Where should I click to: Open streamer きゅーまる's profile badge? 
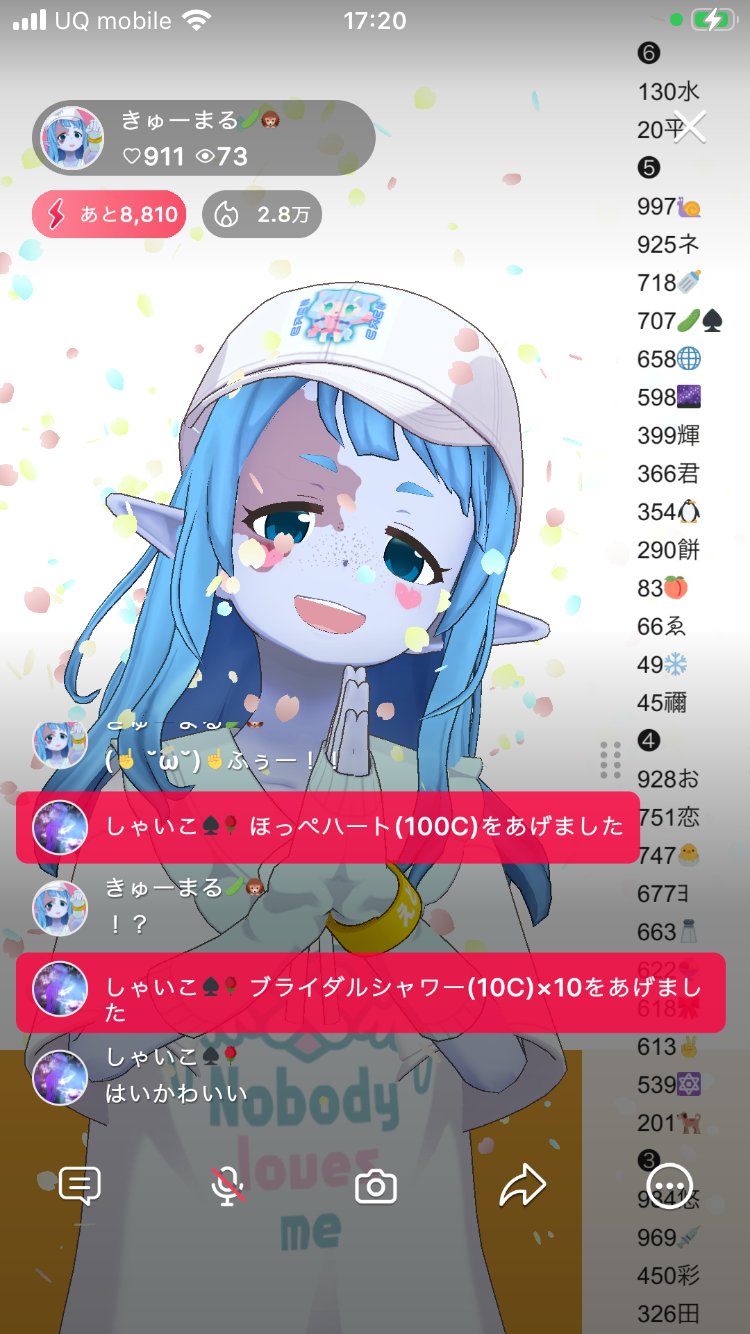tap(204, 138)
